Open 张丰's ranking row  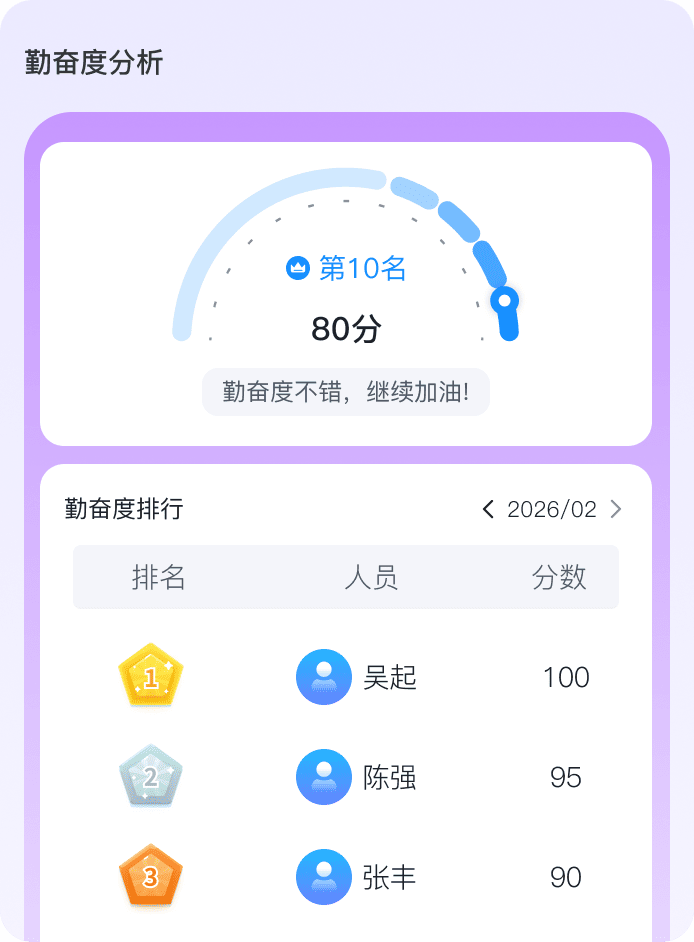(346, 878)
